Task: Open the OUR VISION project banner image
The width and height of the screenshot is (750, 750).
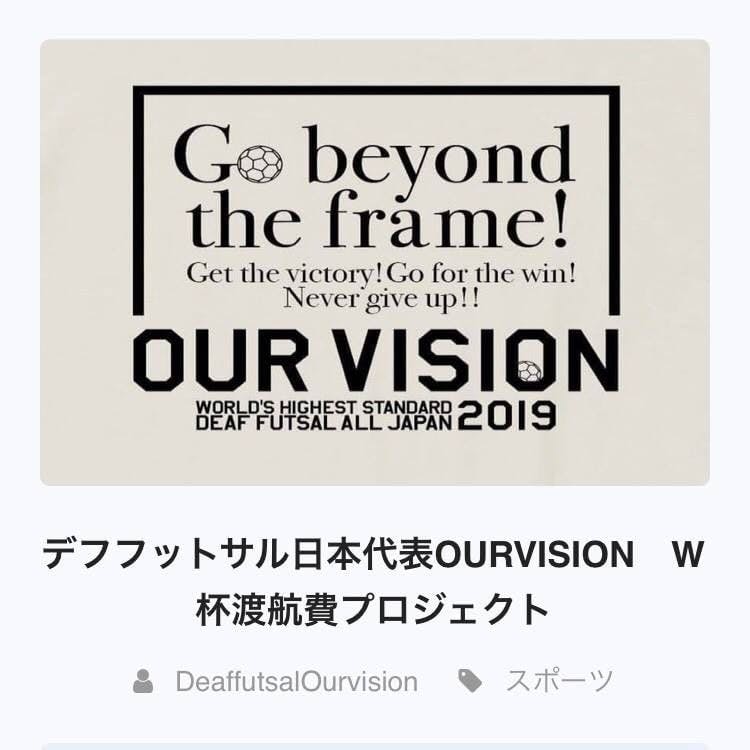Action: [x=375, y=262]
